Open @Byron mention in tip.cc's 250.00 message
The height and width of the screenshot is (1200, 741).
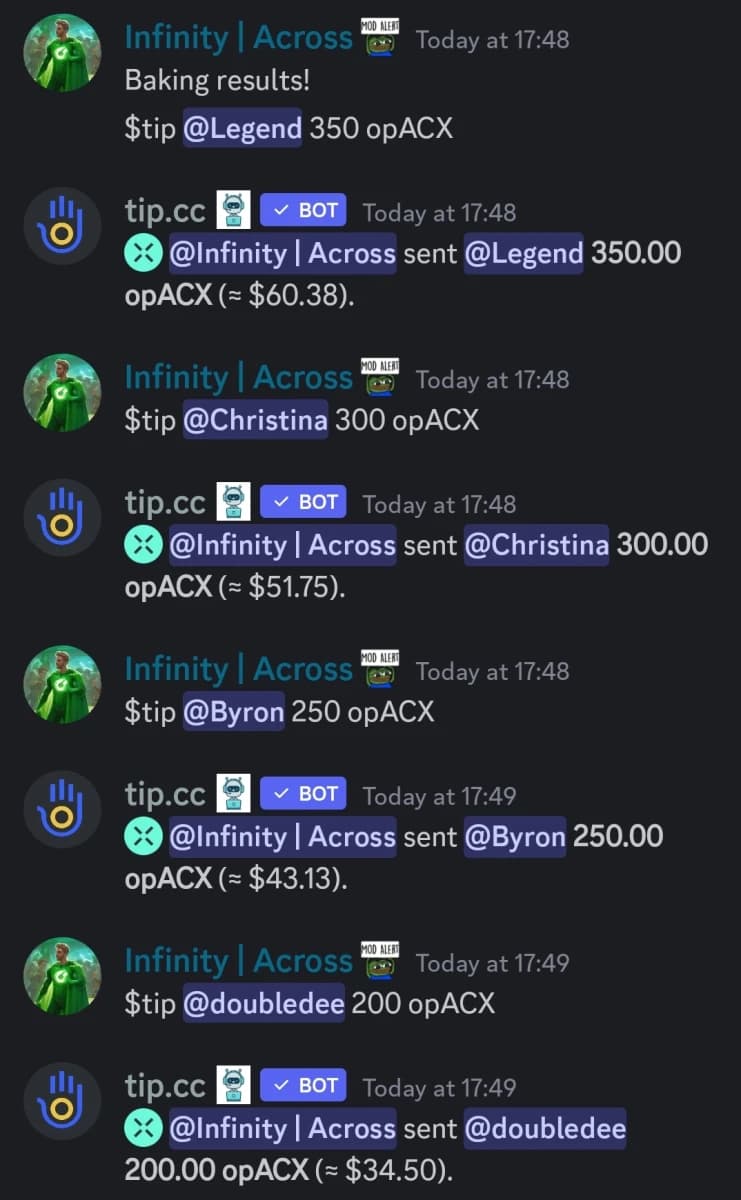pyautogui.click(x=515, y=836)
